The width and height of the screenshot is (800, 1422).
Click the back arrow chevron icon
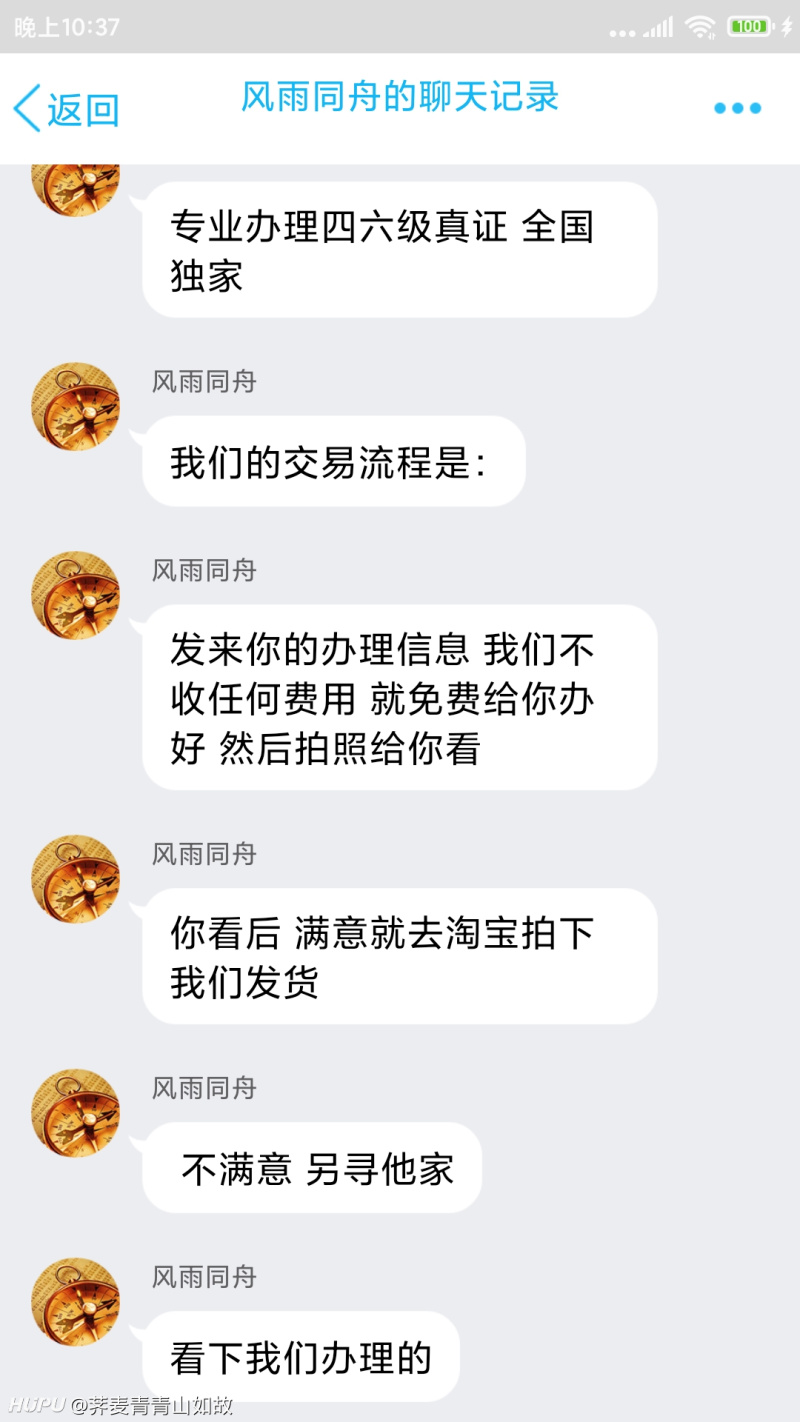pos(26,106)
